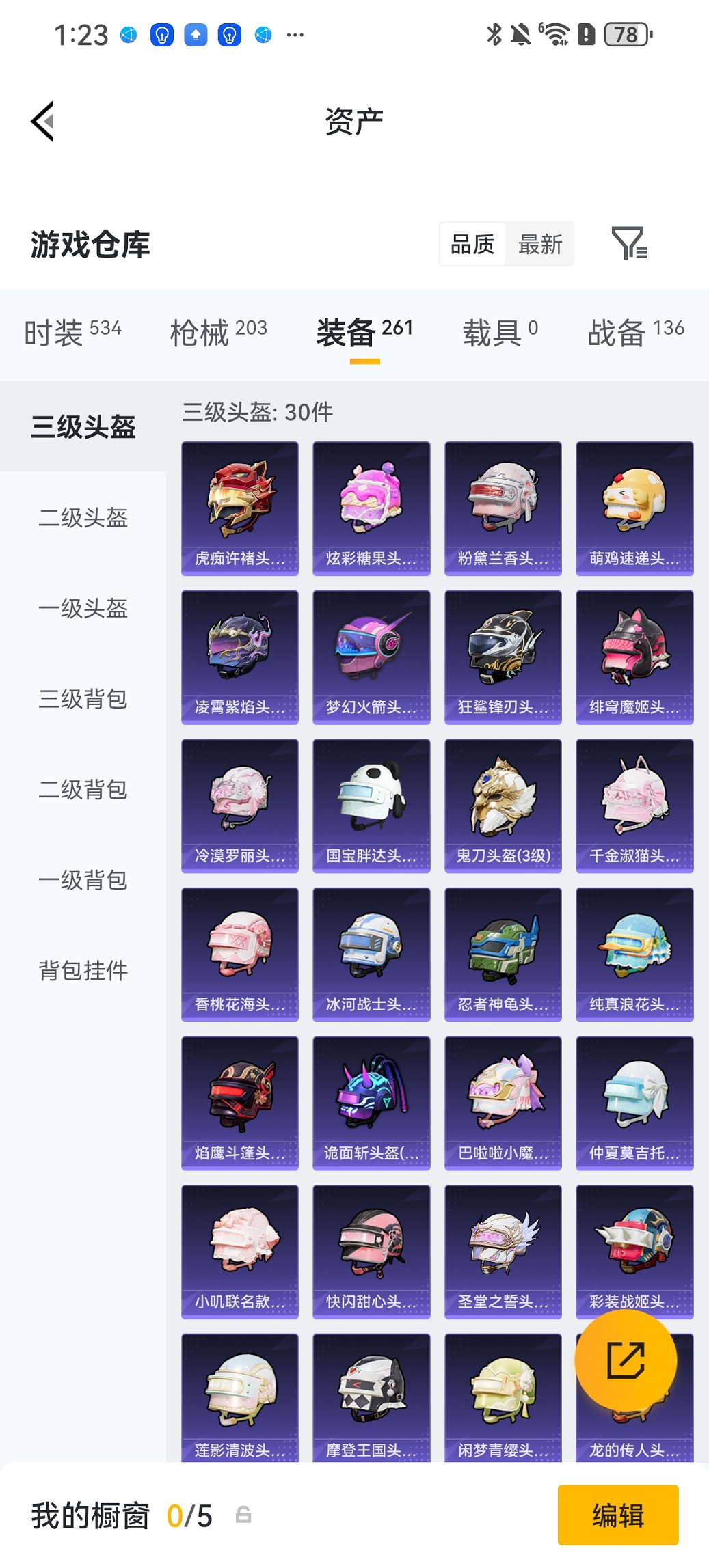Open the 三级背包 category list

82,700
